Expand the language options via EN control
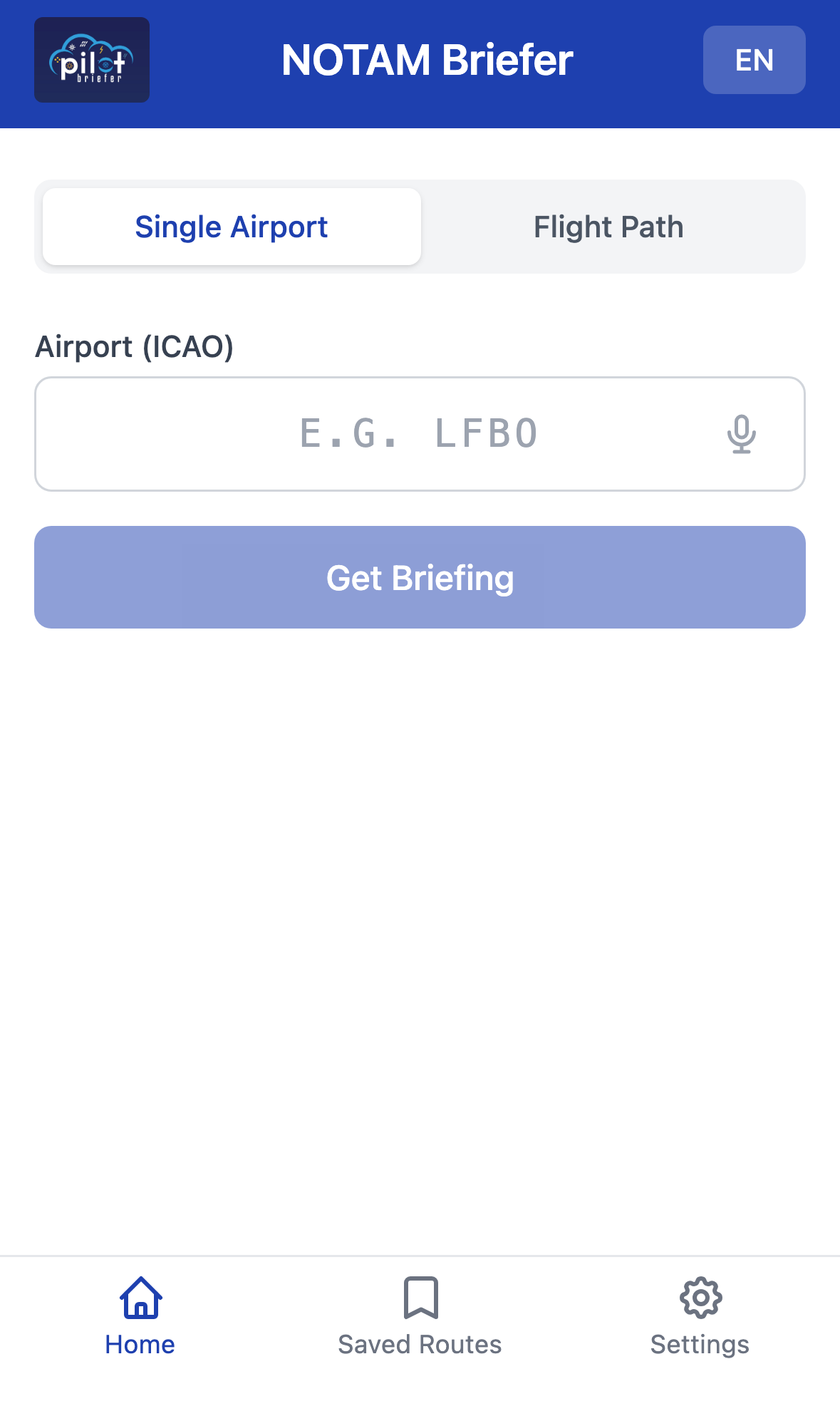This screenshot has height=1411, width=840. click(754, 60)
